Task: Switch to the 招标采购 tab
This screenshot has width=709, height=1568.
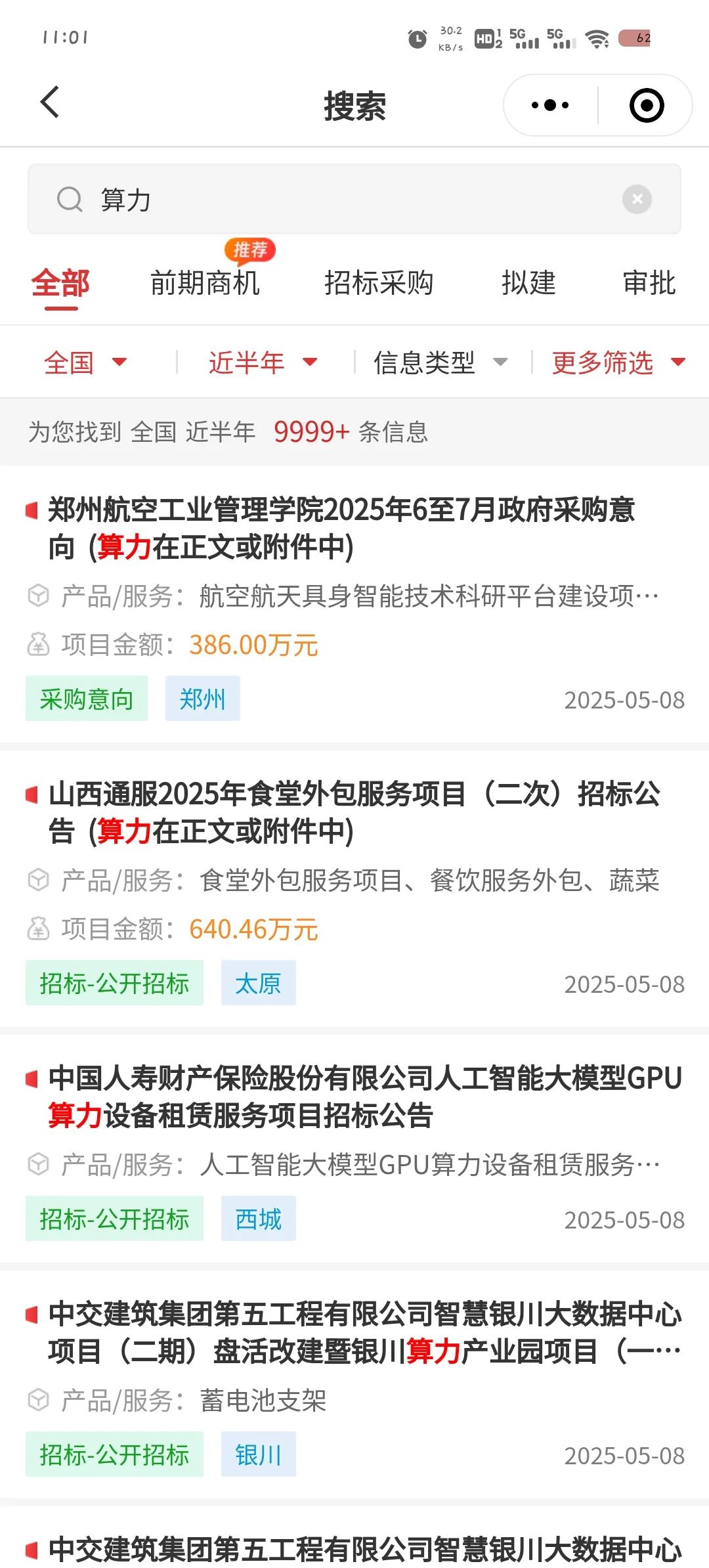Action: click(379, 283)
